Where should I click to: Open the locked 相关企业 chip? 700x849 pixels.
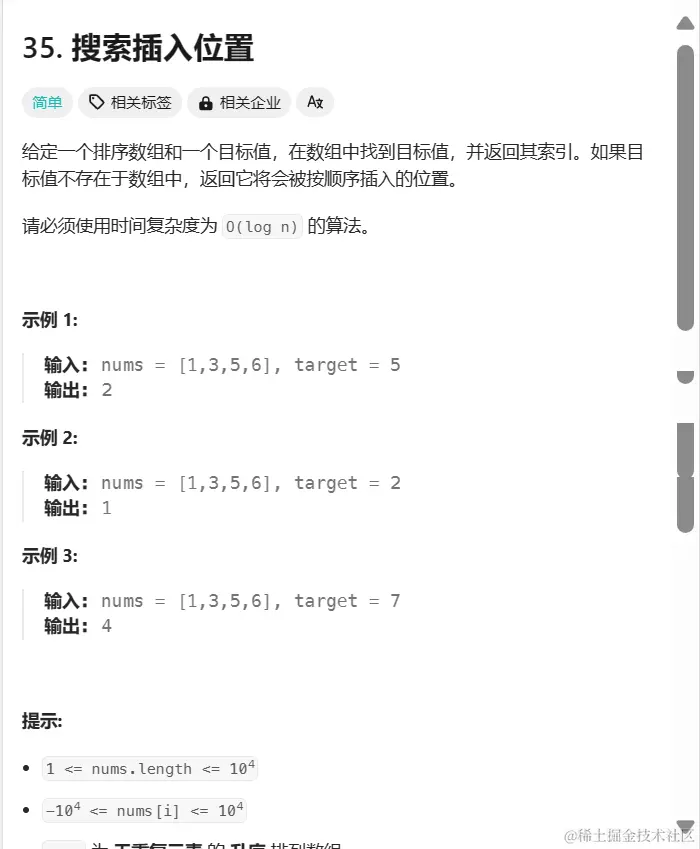(239, 102)
